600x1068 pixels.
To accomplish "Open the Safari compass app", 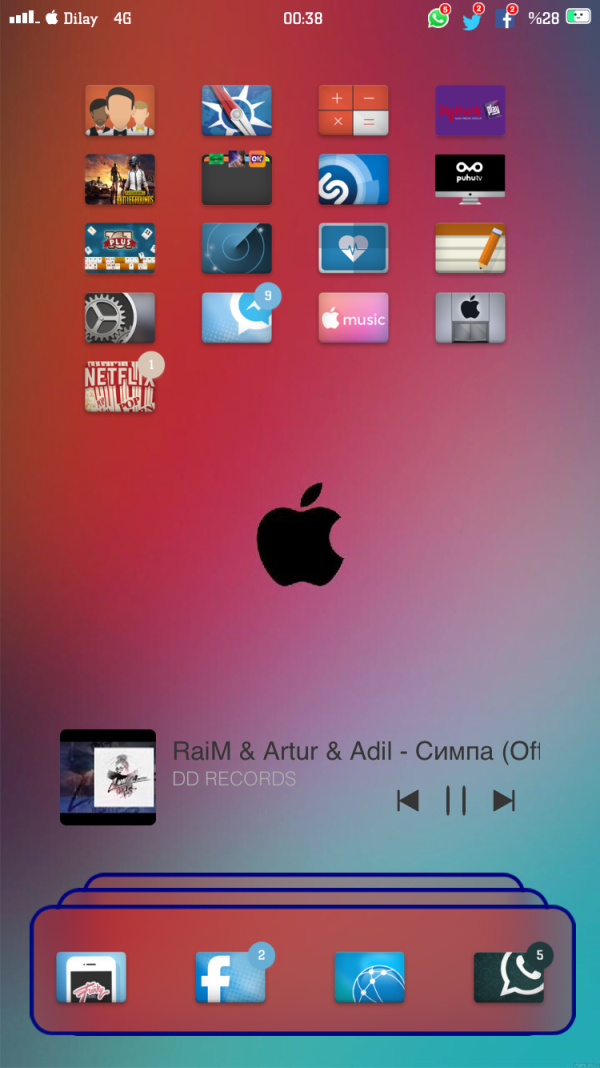I will (237, 110).
